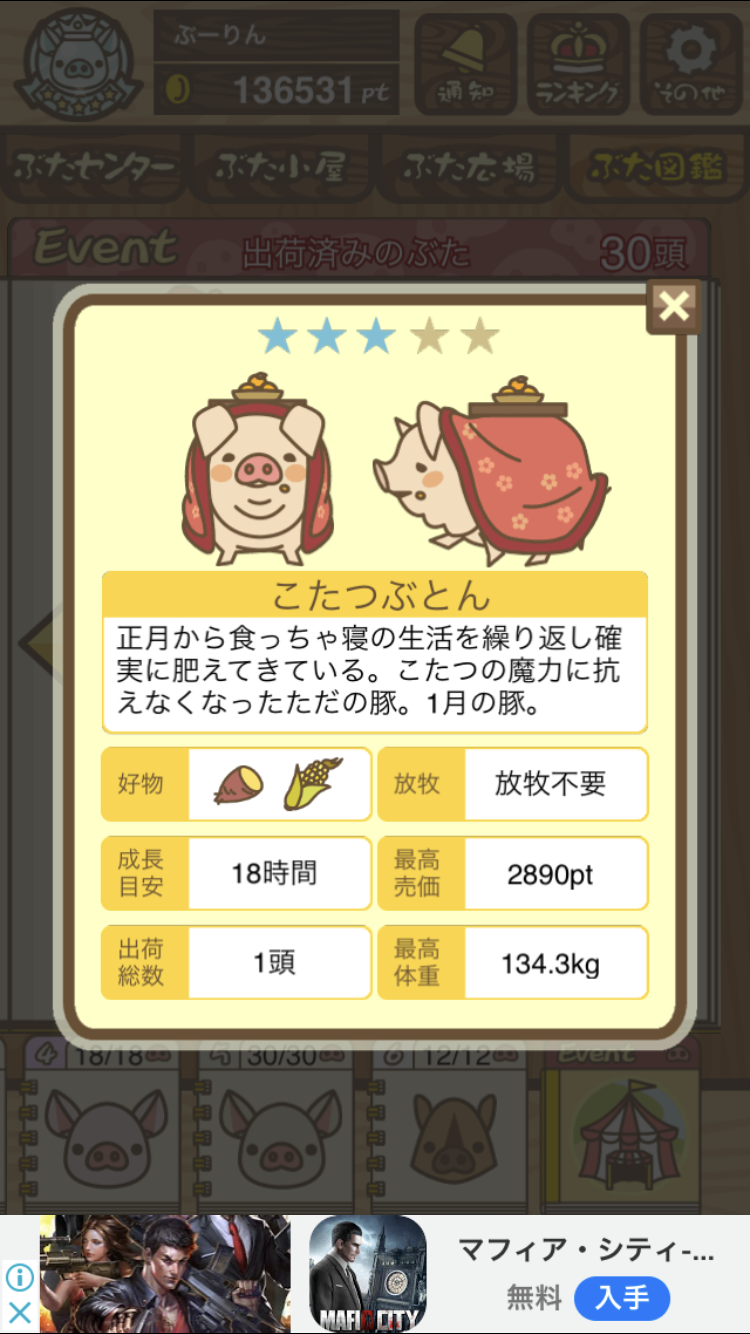The height and width of the screenshot is (1334, 750).
Task: Open the ad info icon
Action: pyautogui.click(x=19, y=1277)
